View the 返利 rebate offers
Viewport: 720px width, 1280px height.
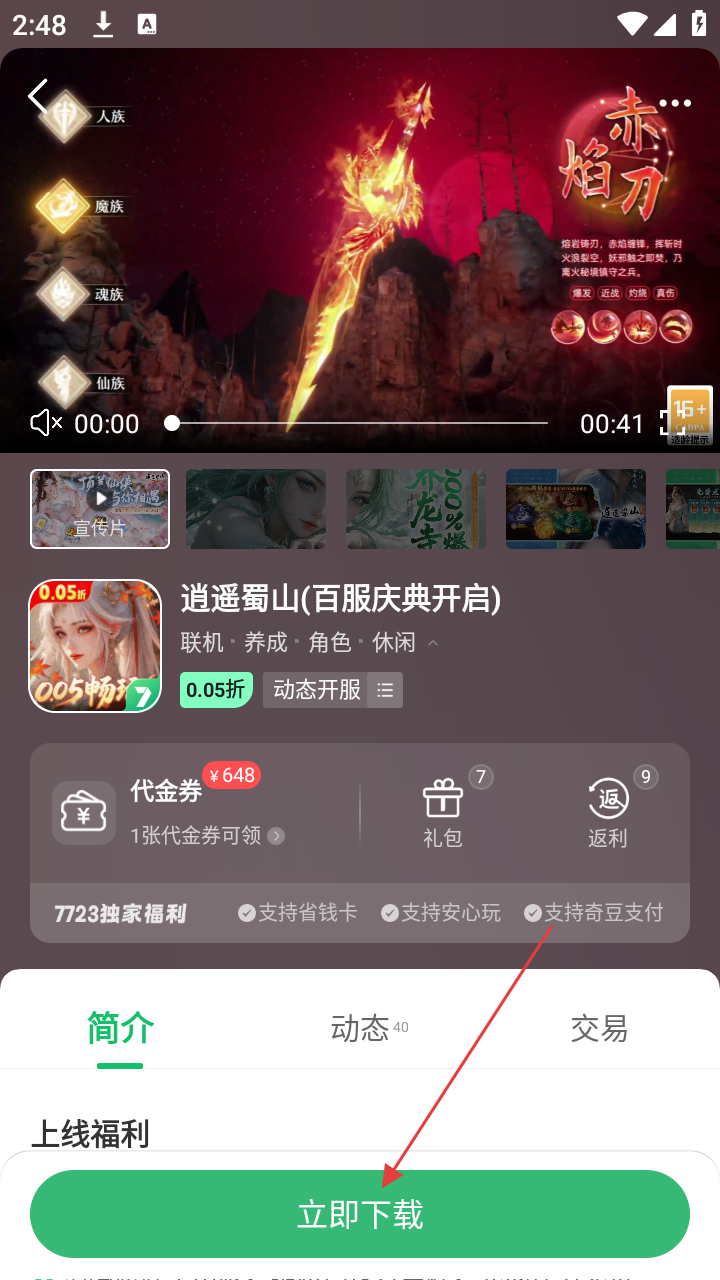(607, 812)
